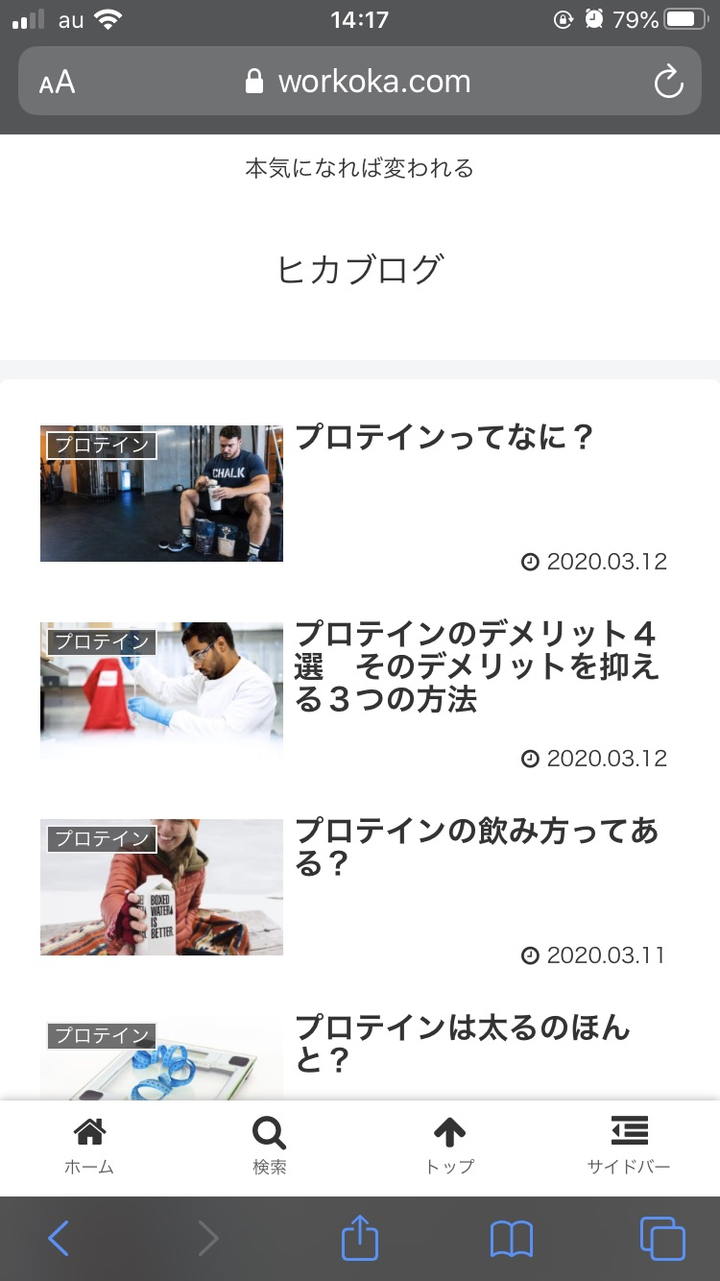This screenshot has width=720, height=1281.
Task: Open the article プロテインは太るのほんと？
Action: click(x=462, y=1043)
